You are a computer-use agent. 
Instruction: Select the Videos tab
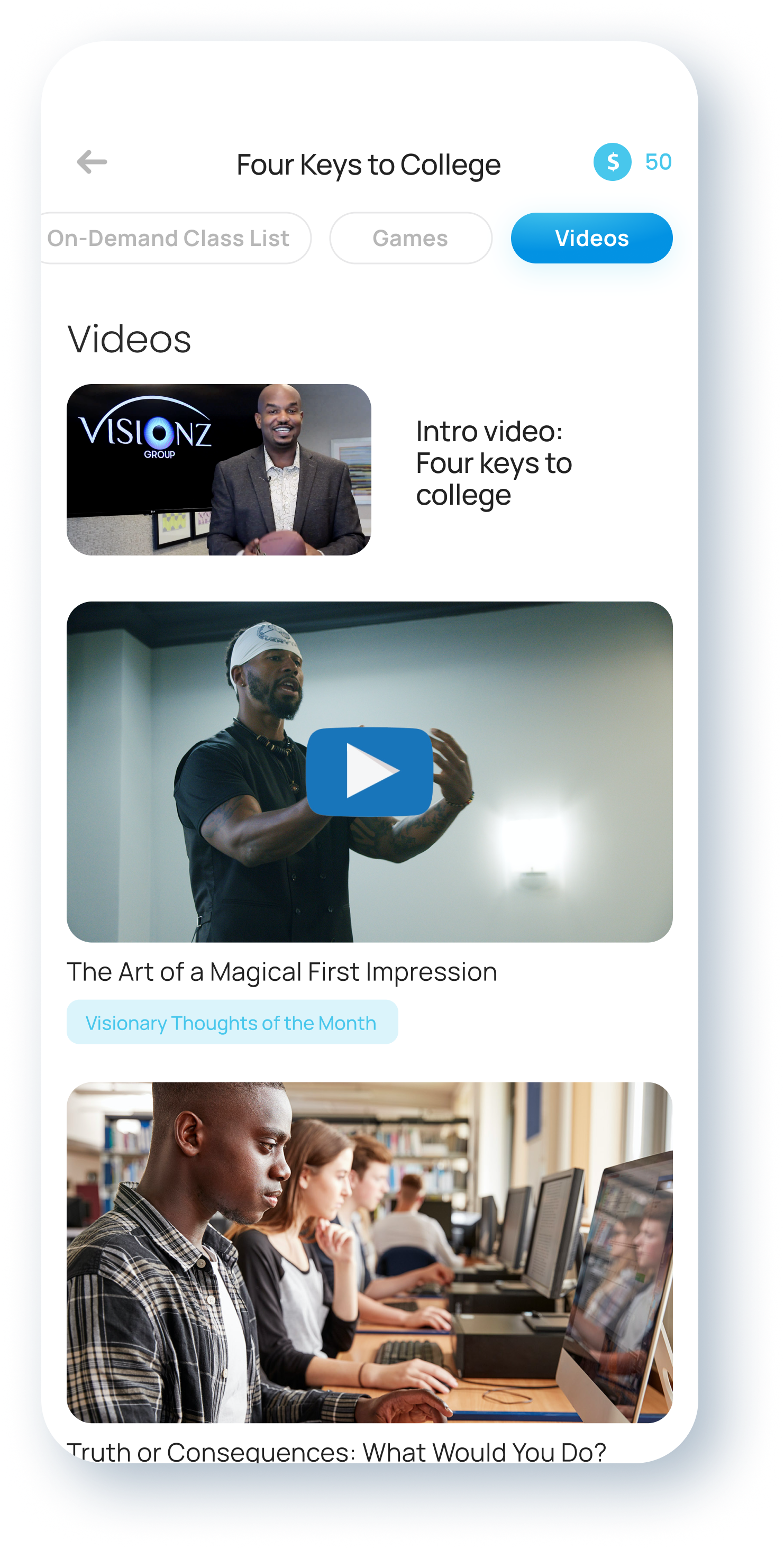(x=591, y=238)
